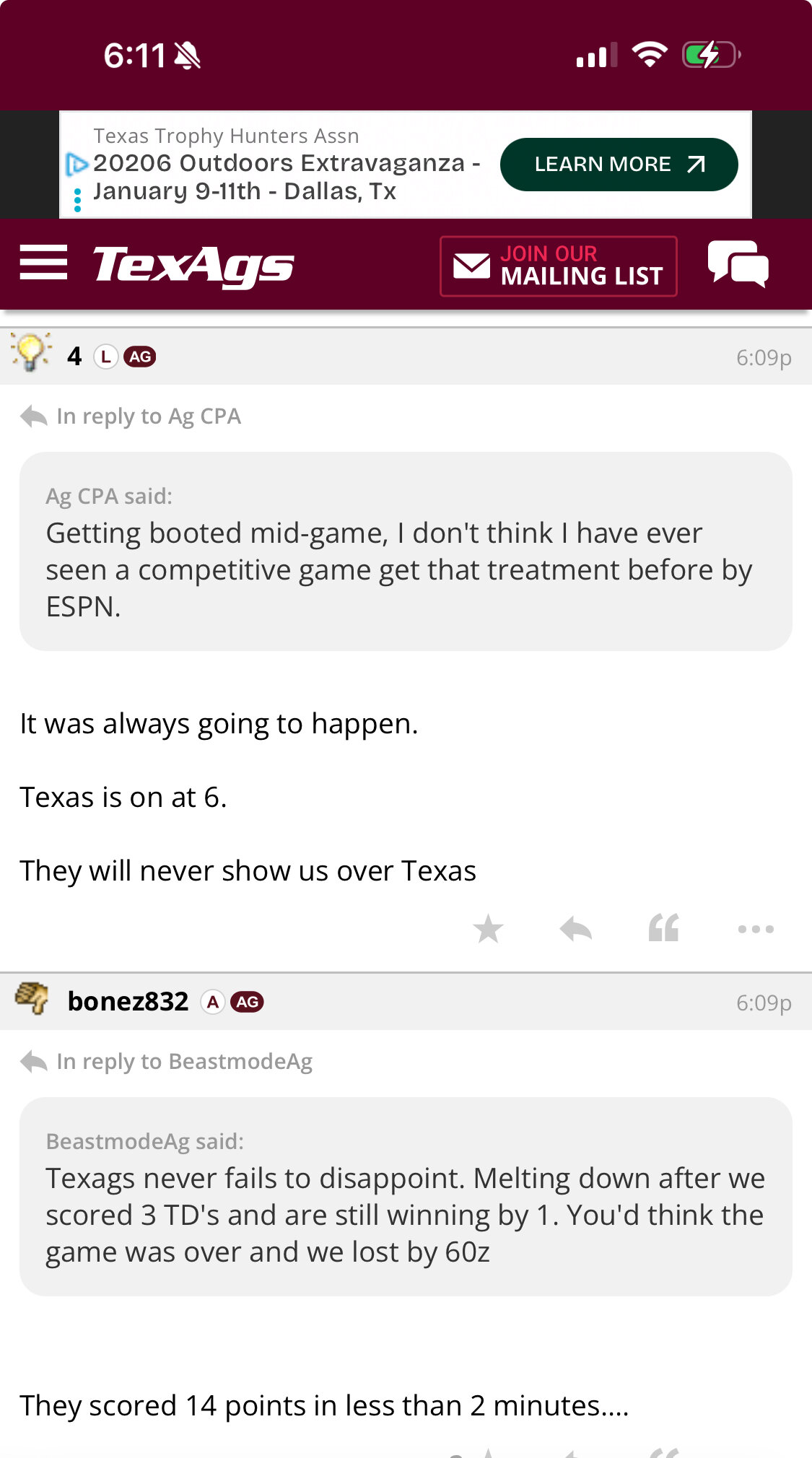Open the forum chat bubbles icon
The image size is (812, 1458).
[738, 264]
